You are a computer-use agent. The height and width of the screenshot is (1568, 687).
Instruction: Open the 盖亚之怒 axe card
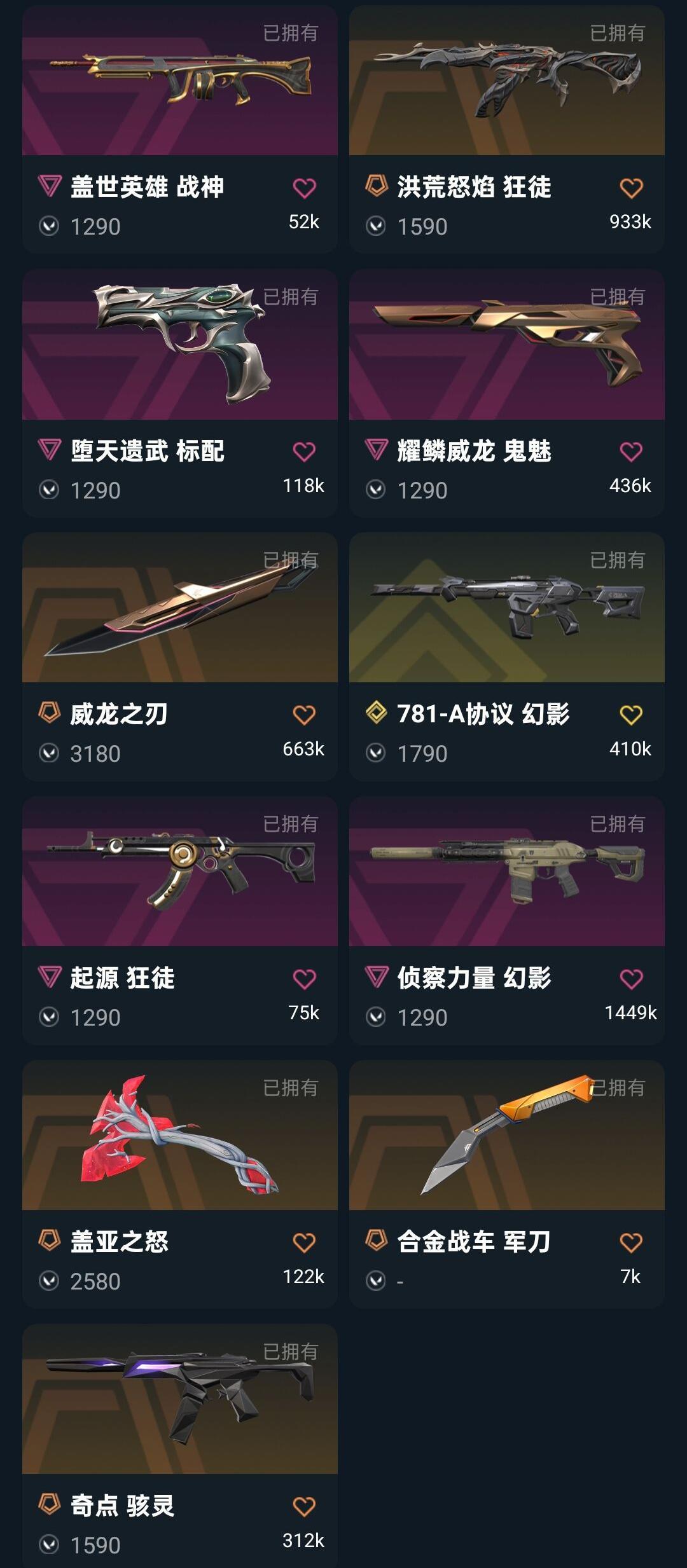click(x=180, y=1185)
